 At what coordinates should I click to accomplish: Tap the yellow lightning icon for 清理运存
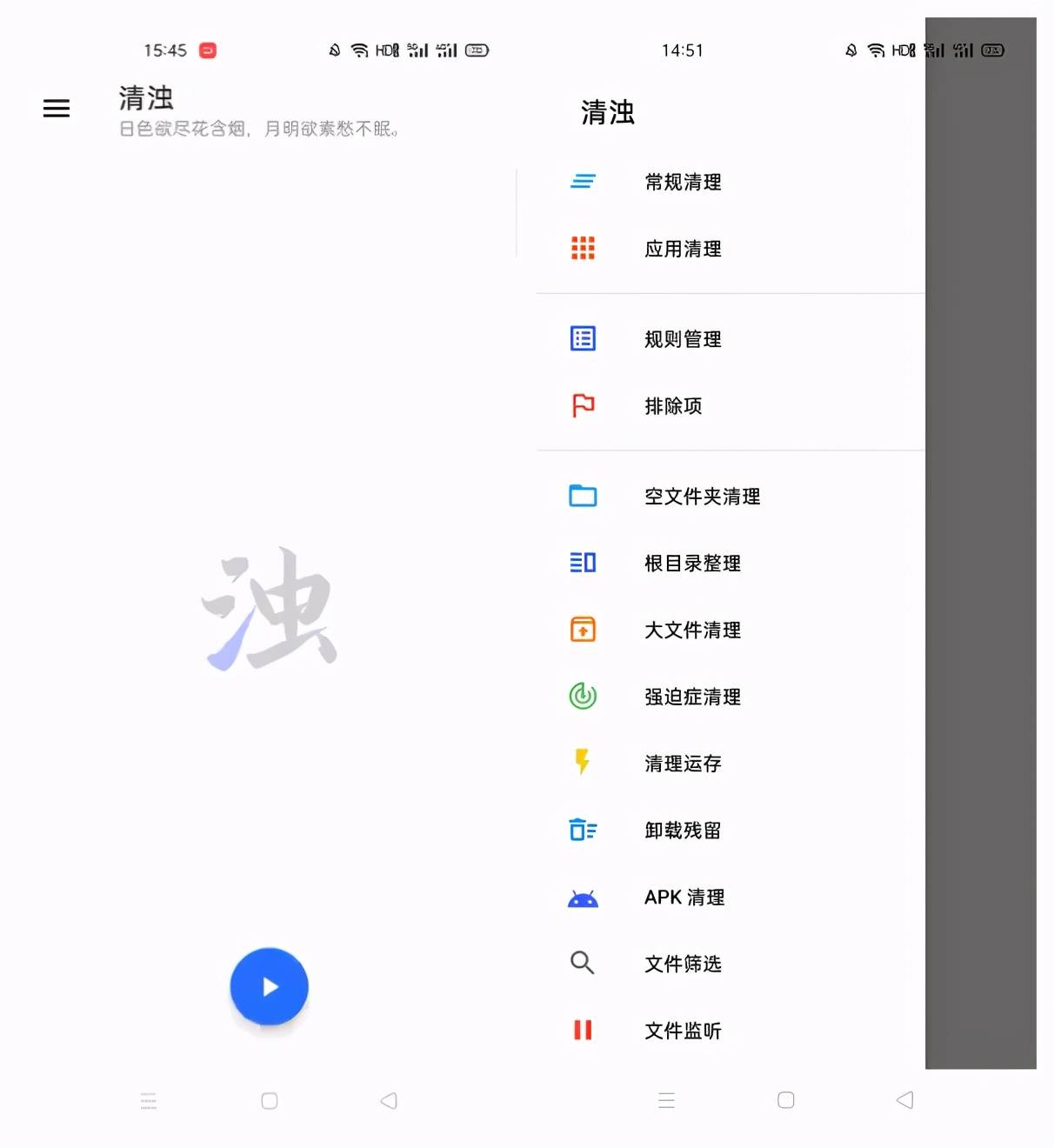click(583, 763)
